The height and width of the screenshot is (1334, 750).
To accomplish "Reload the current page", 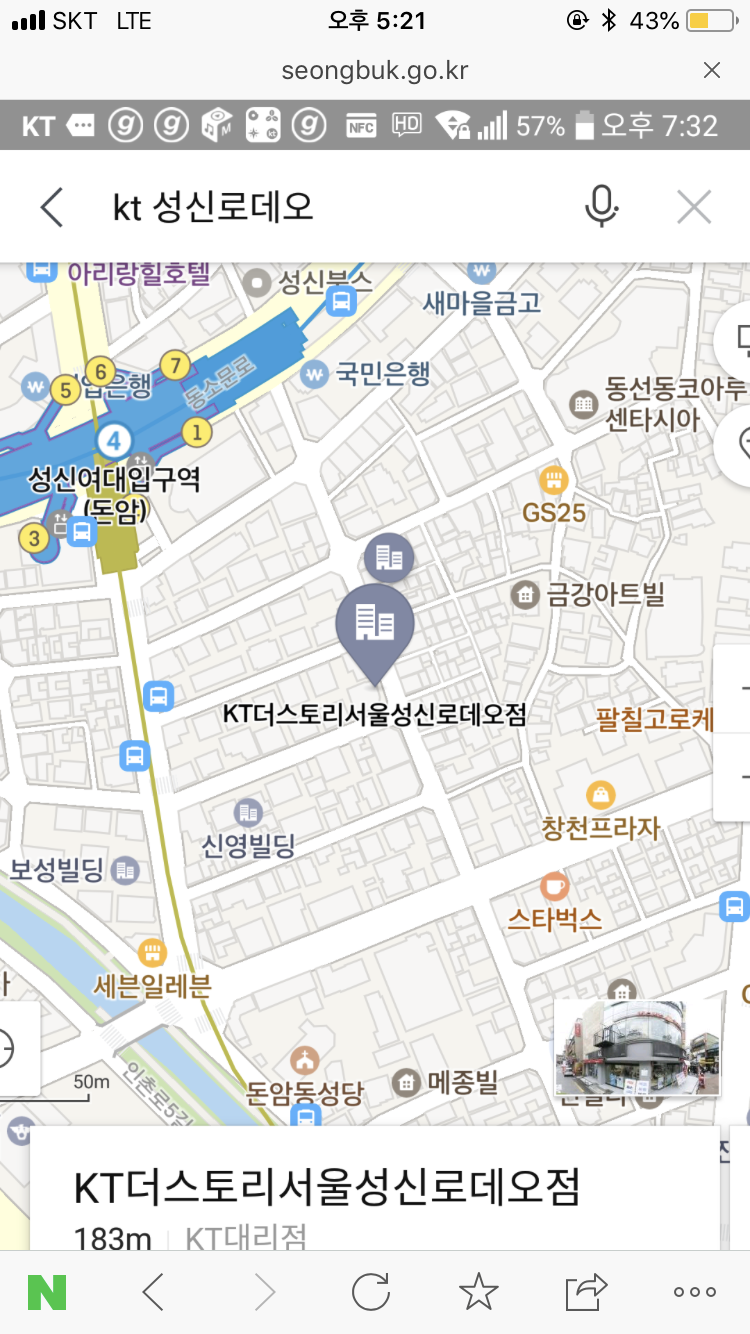I will tap(371, 1292).
